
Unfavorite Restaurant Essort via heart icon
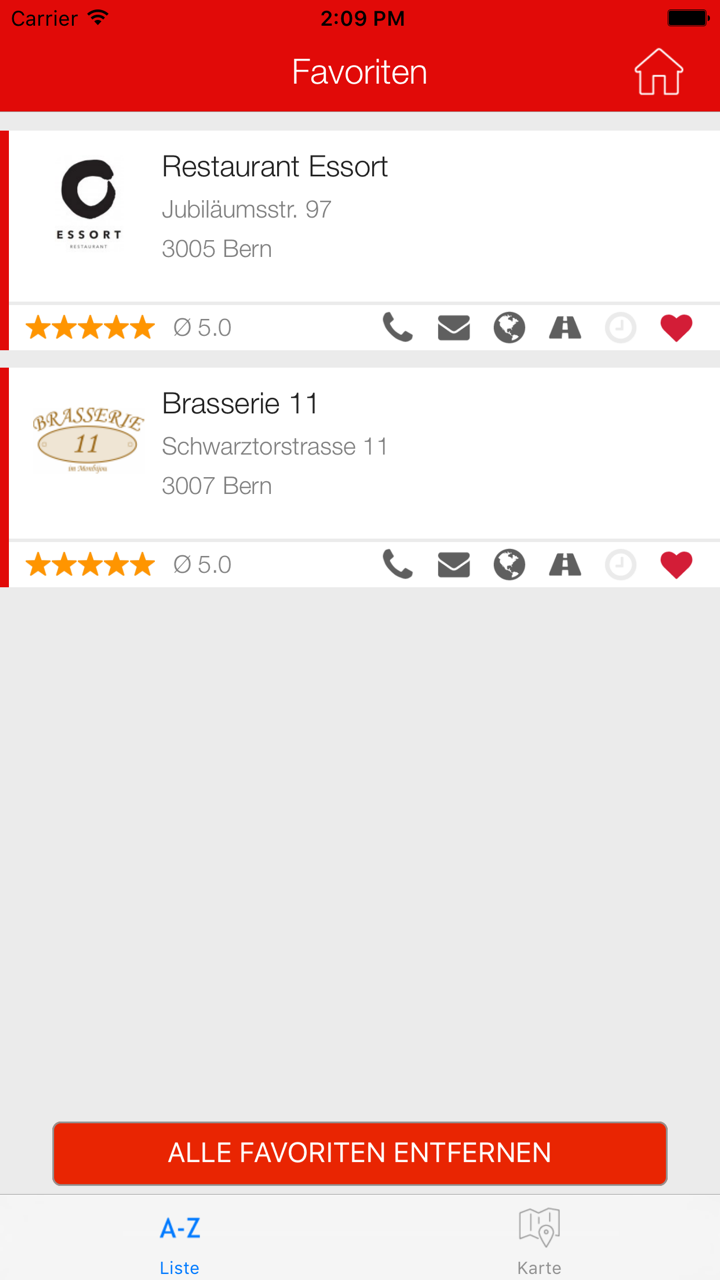click(677, 327)
